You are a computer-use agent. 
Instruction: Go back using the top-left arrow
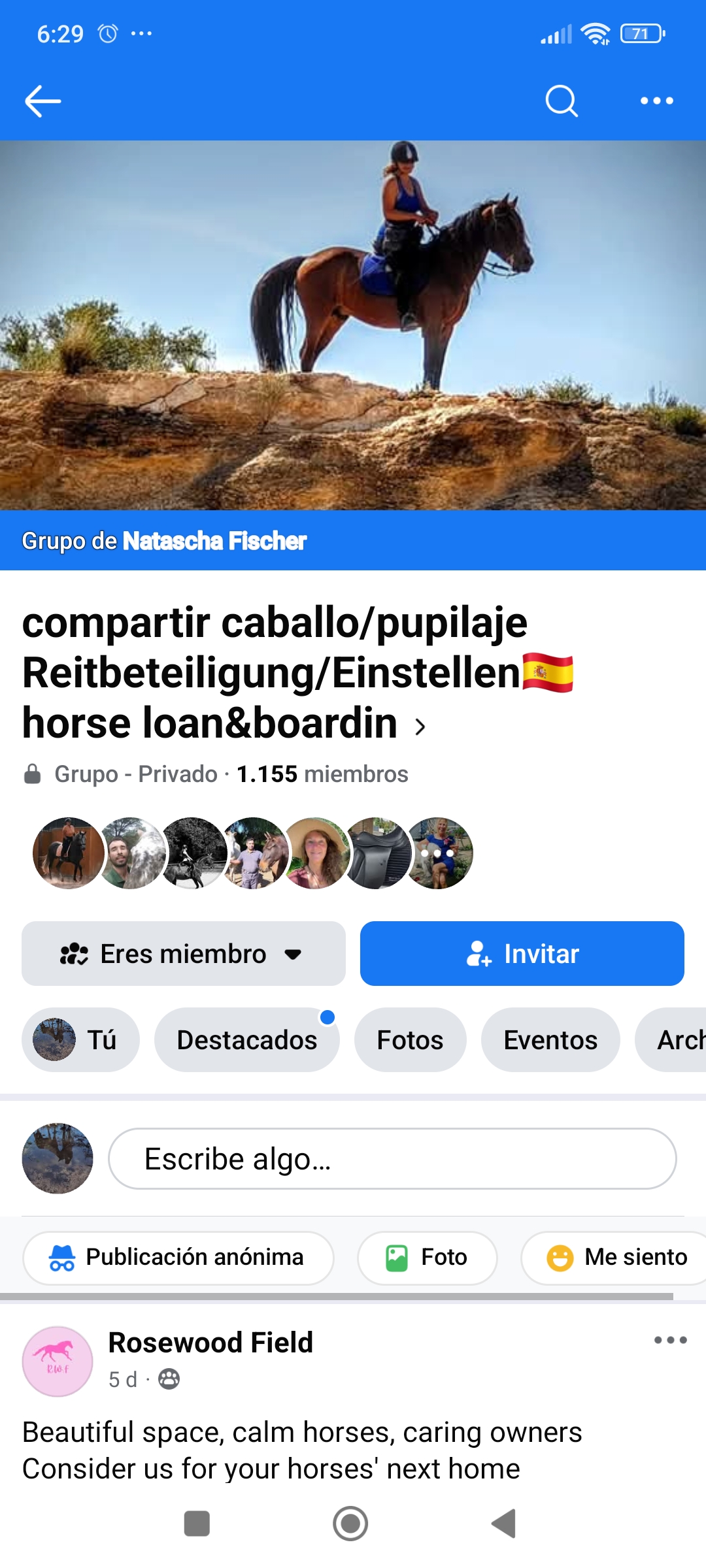(x=43, y=101)
